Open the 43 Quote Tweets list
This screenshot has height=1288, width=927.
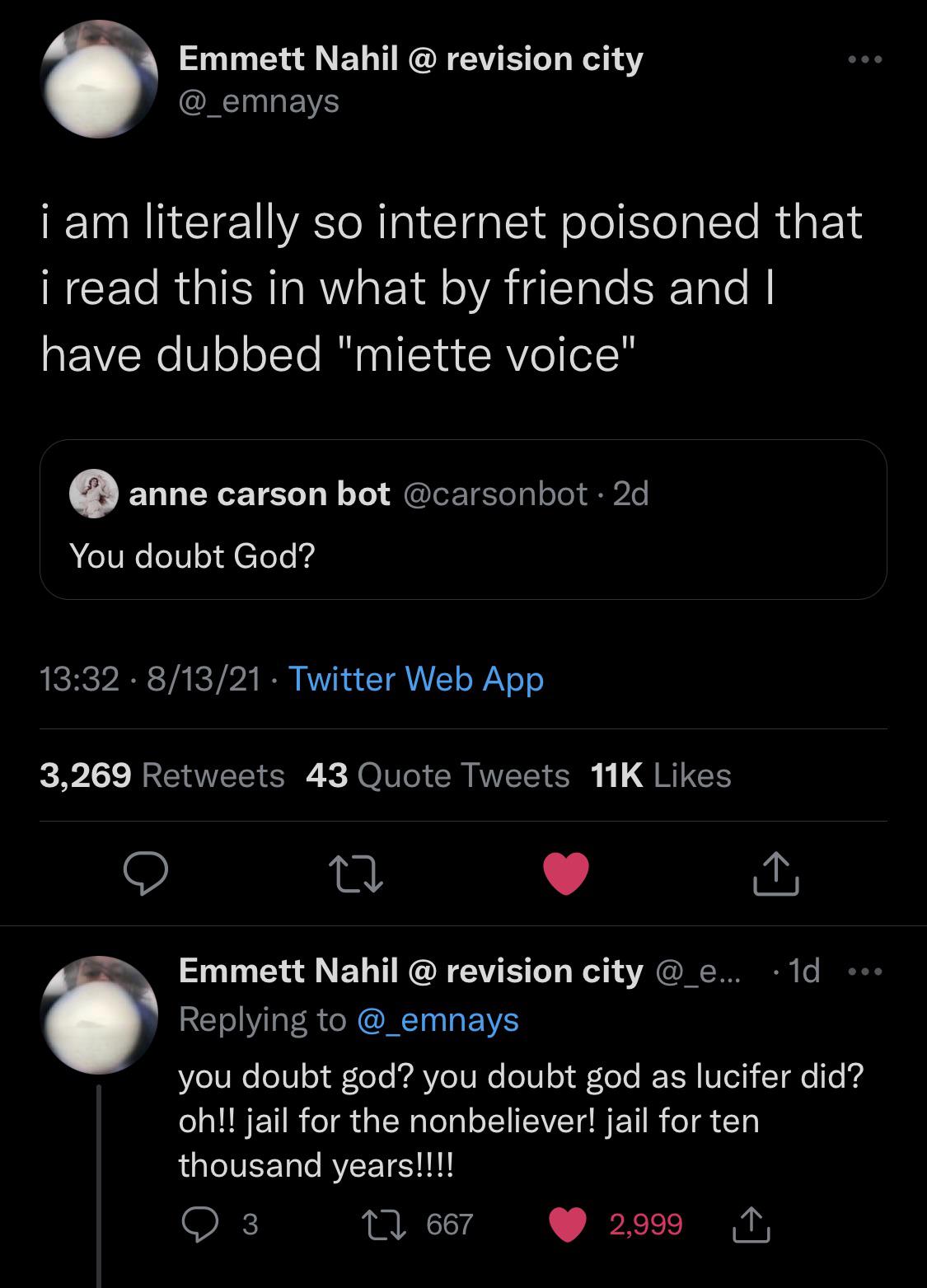[438, 775]
